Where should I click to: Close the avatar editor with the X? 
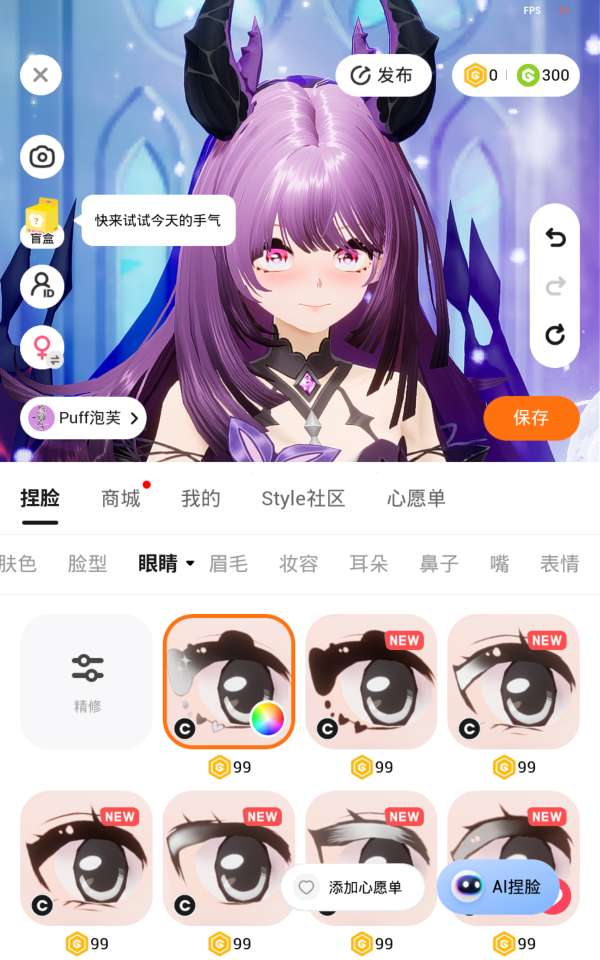[41, 75]
